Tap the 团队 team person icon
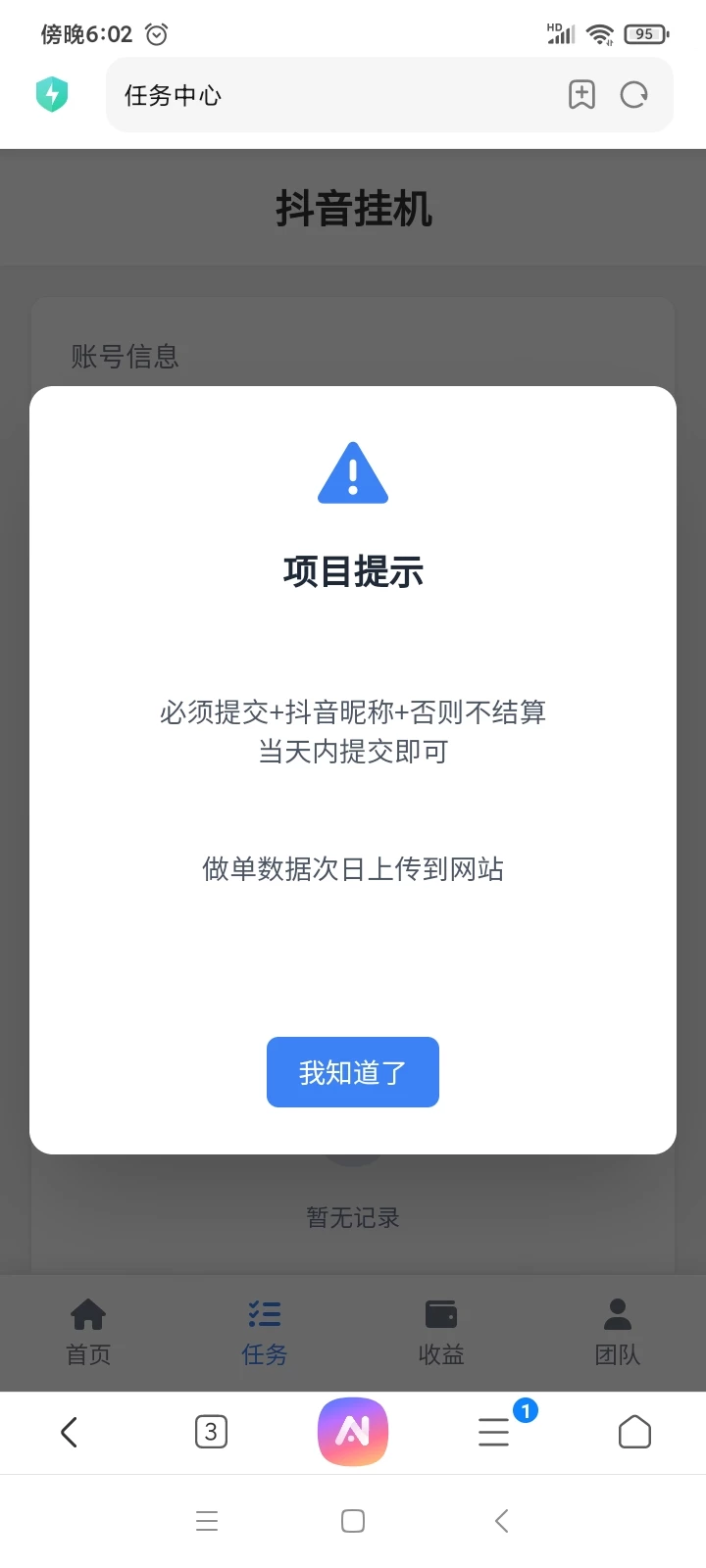The width and height of the screenshot is (706, 1568). coord(617,1313)
